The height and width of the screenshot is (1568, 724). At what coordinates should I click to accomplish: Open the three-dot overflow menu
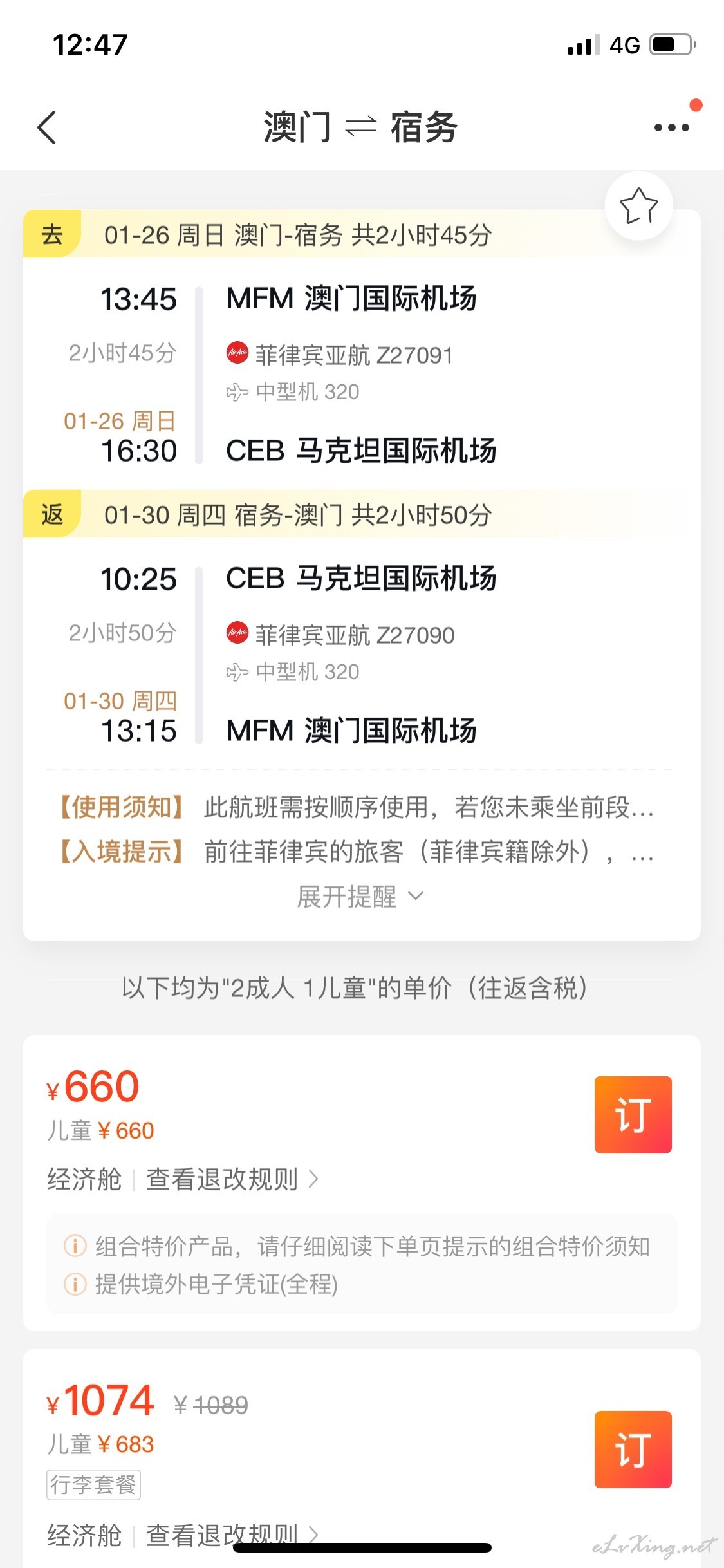point(671,127)
